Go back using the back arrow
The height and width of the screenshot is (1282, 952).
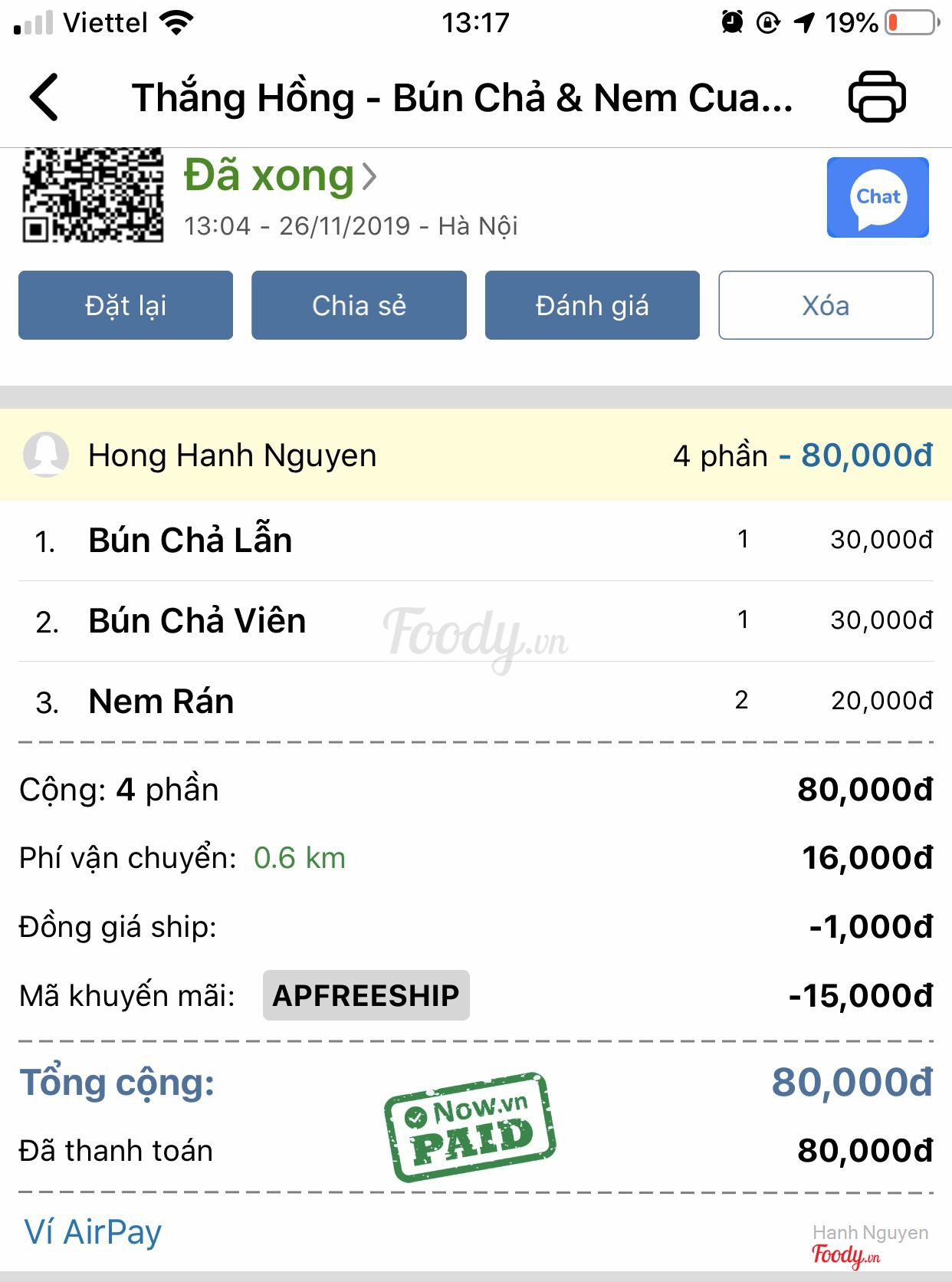(x=44, y=97)
